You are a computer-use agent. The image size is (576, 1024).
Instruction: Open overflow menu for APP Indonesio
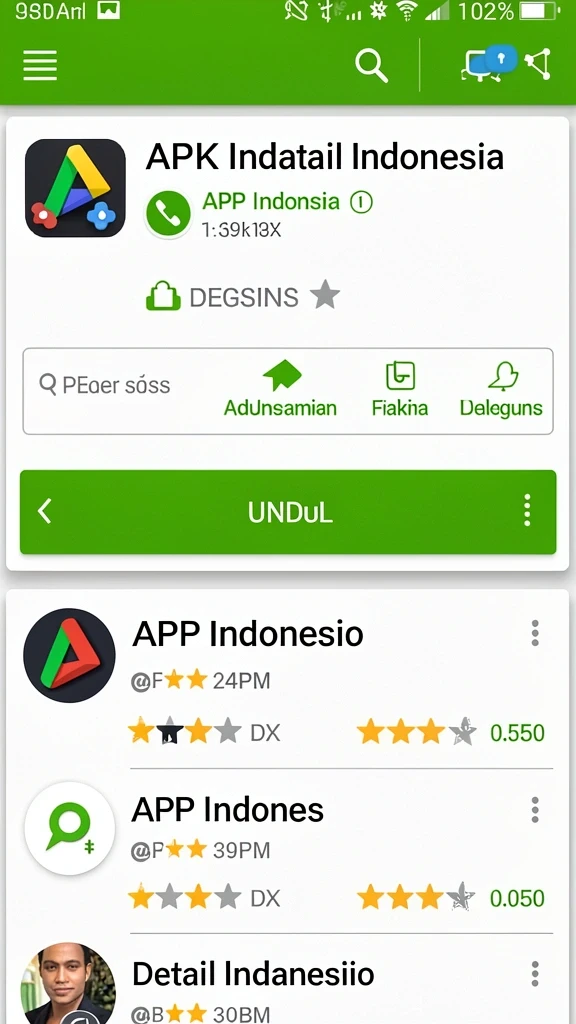[535, 633]
